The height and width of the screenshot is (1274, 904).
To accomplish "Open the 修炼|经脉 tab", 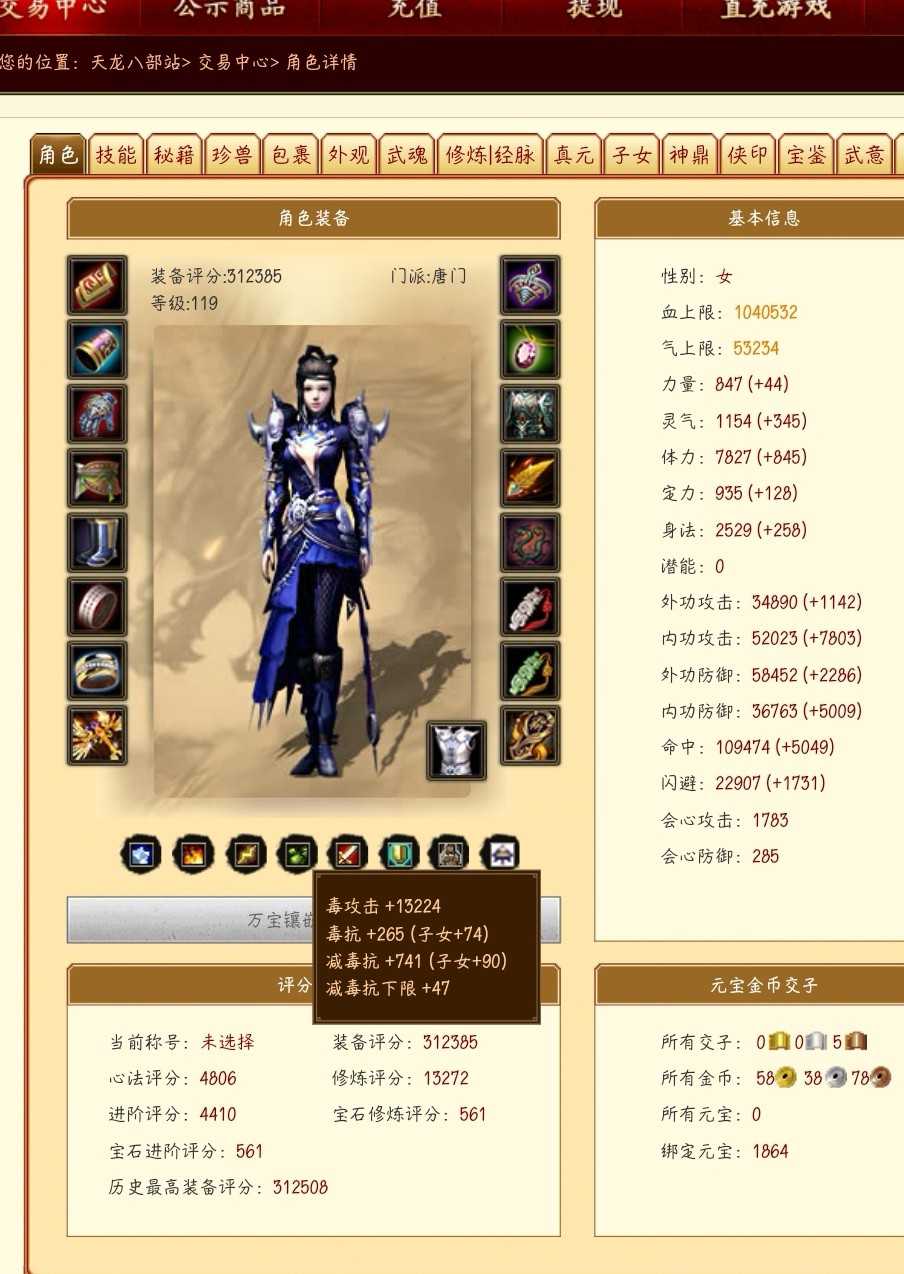I will coord(490,155).
